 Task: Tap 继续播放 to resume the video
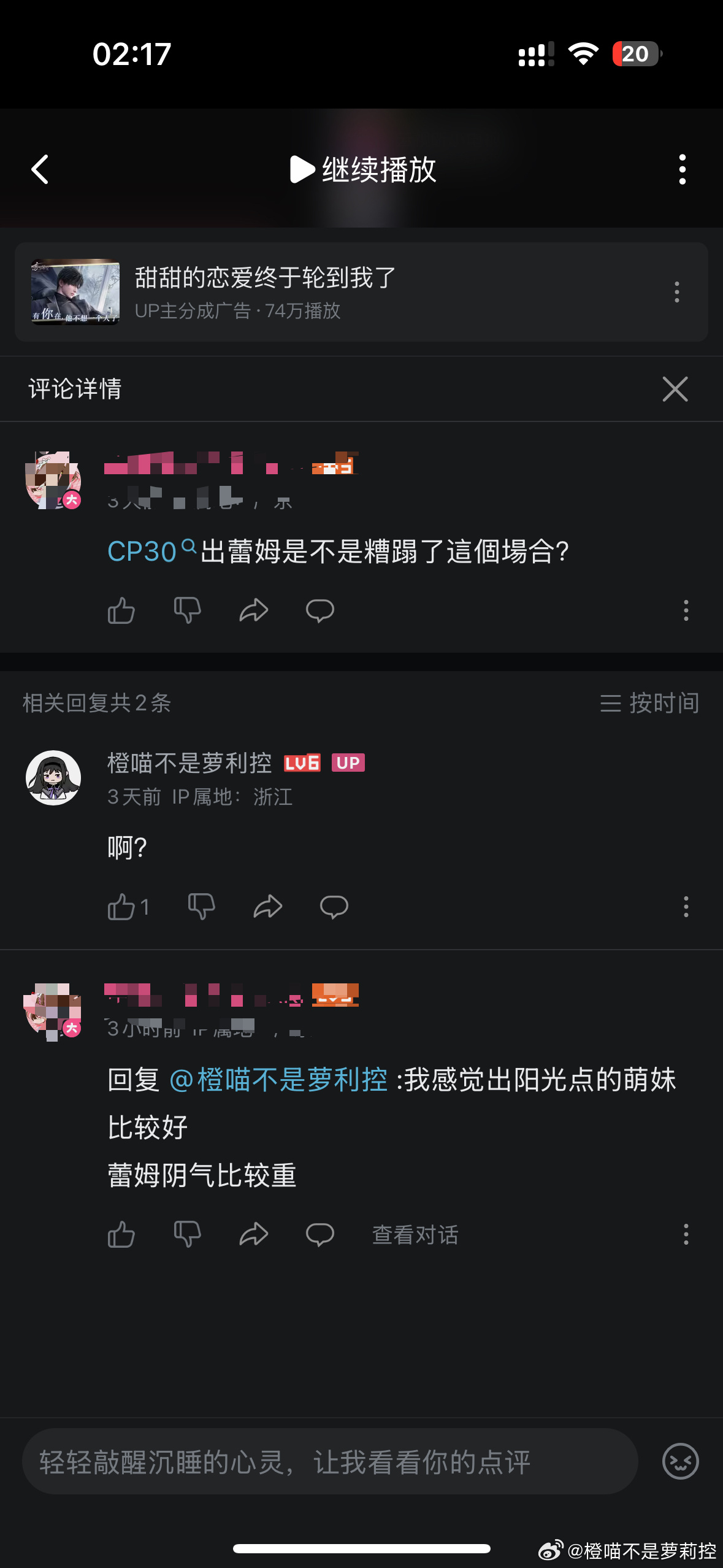click(x=363, y=169)
